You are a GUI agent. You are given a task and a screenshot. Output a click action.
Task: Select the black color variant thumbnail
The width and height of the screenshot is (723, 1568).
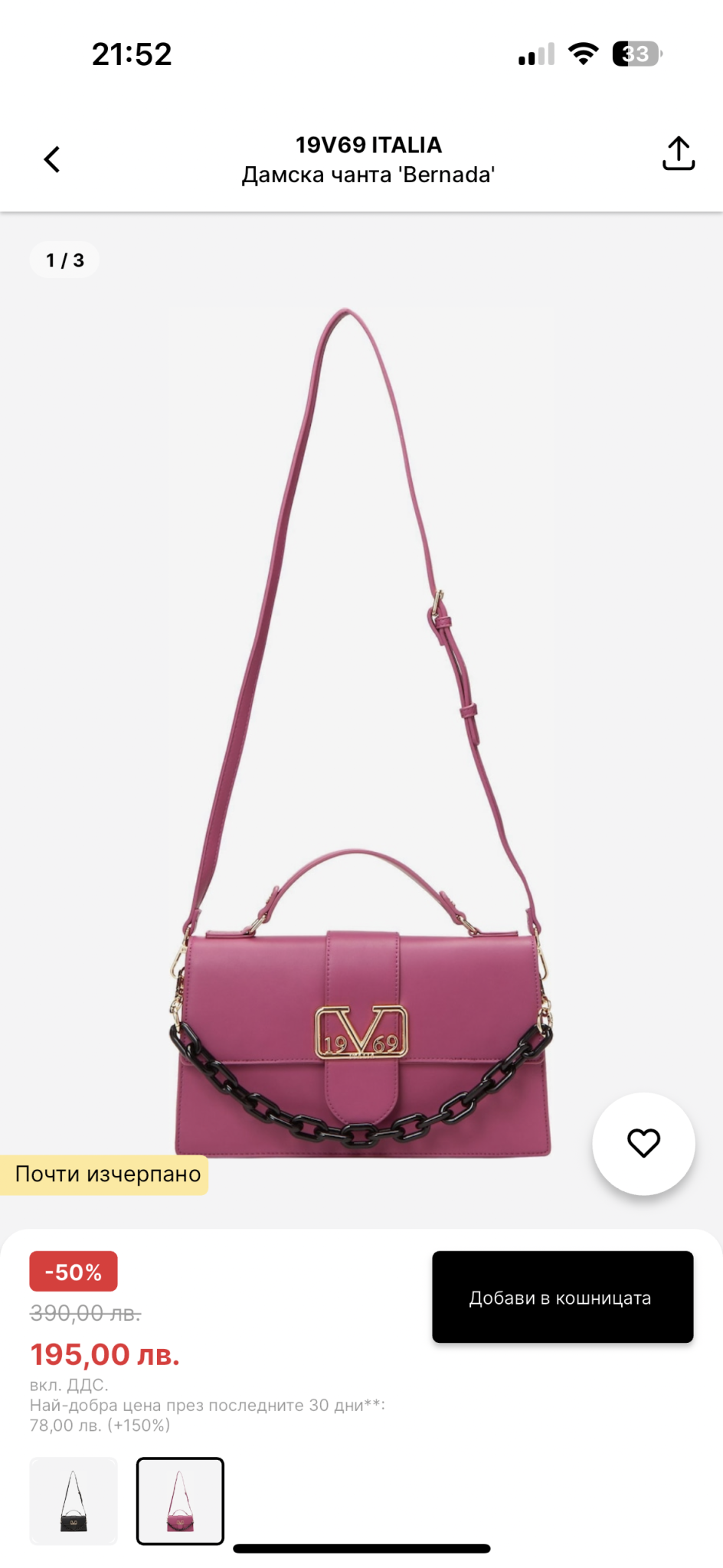tap(74, 1501)
